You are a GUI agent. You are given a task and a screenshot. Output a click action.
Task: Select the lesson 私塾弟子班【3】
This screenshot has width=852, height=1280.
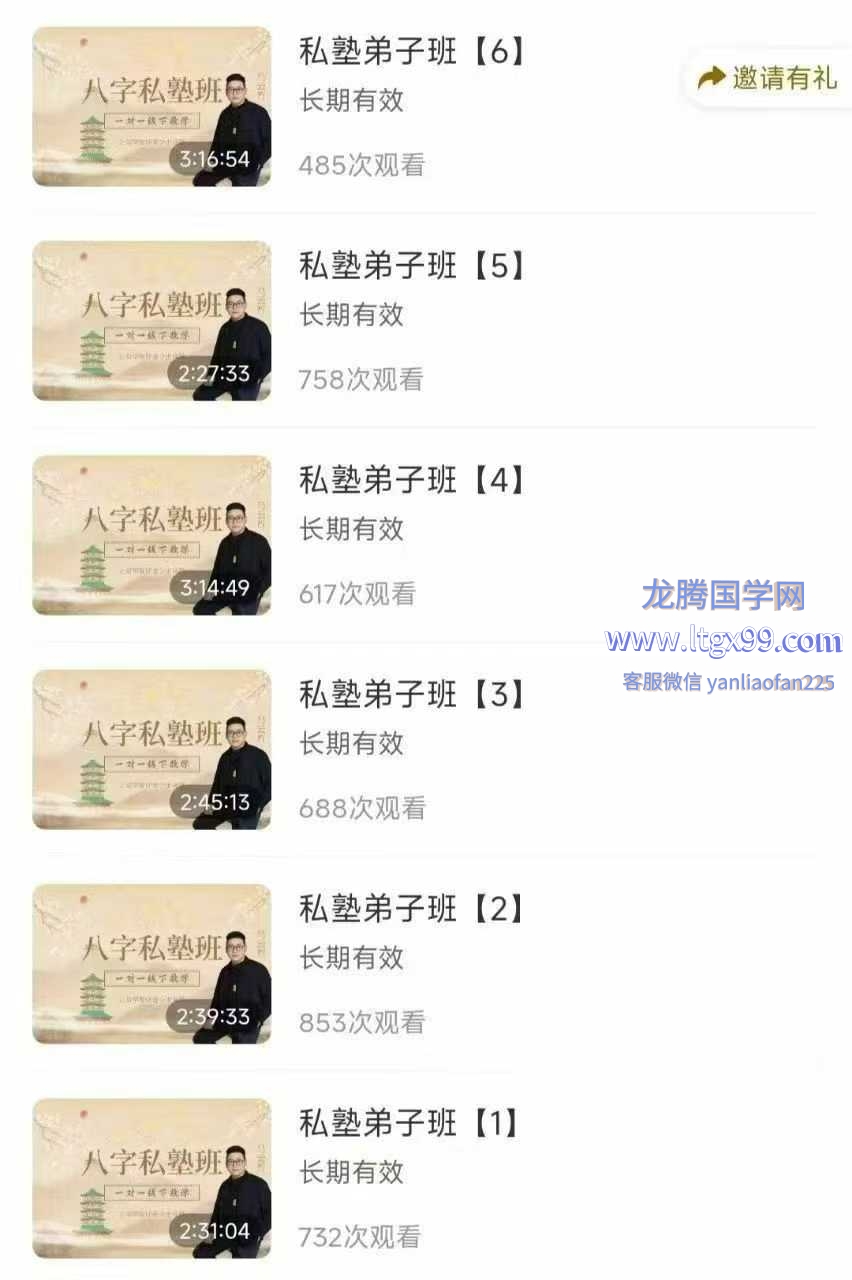pos(411,695)
